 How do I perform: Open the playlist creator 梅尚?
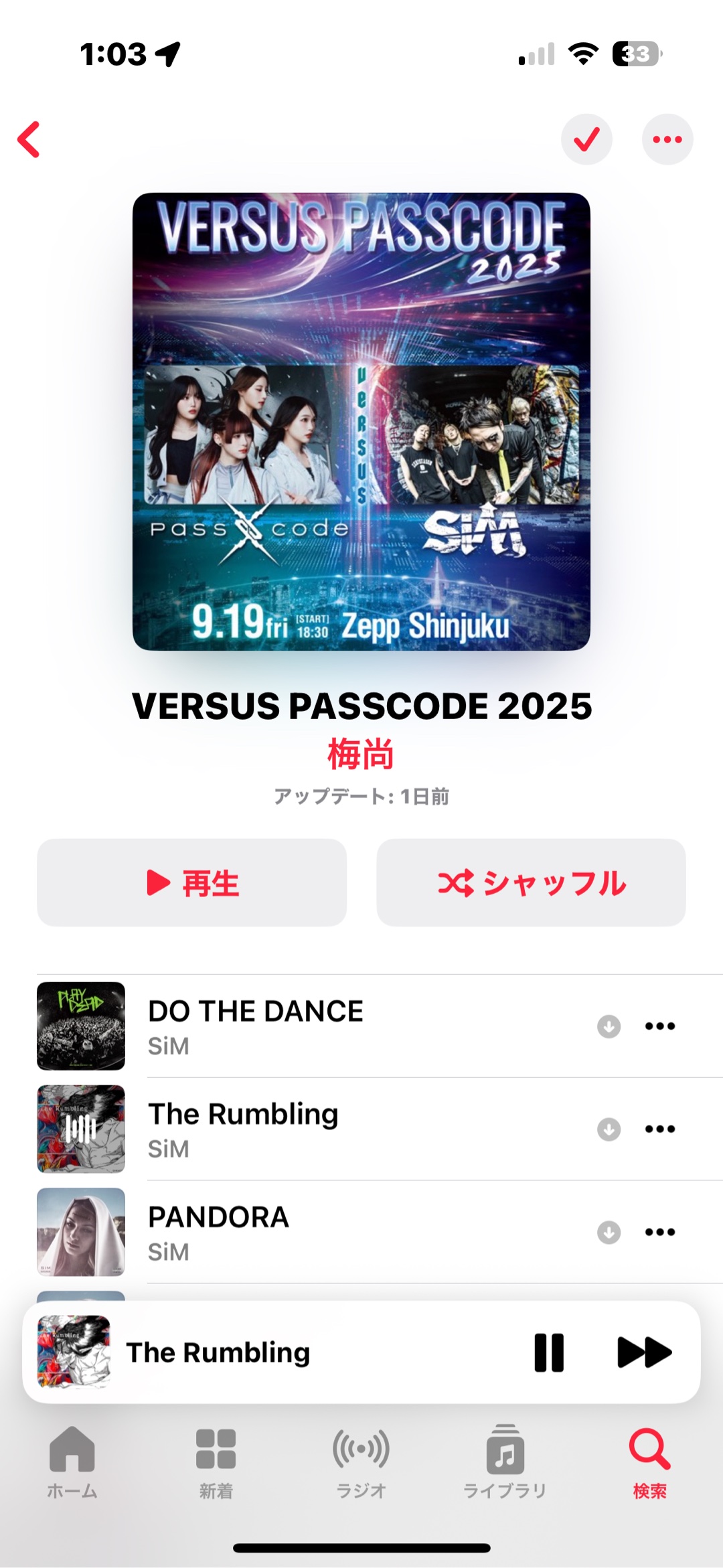pos(361,755)
